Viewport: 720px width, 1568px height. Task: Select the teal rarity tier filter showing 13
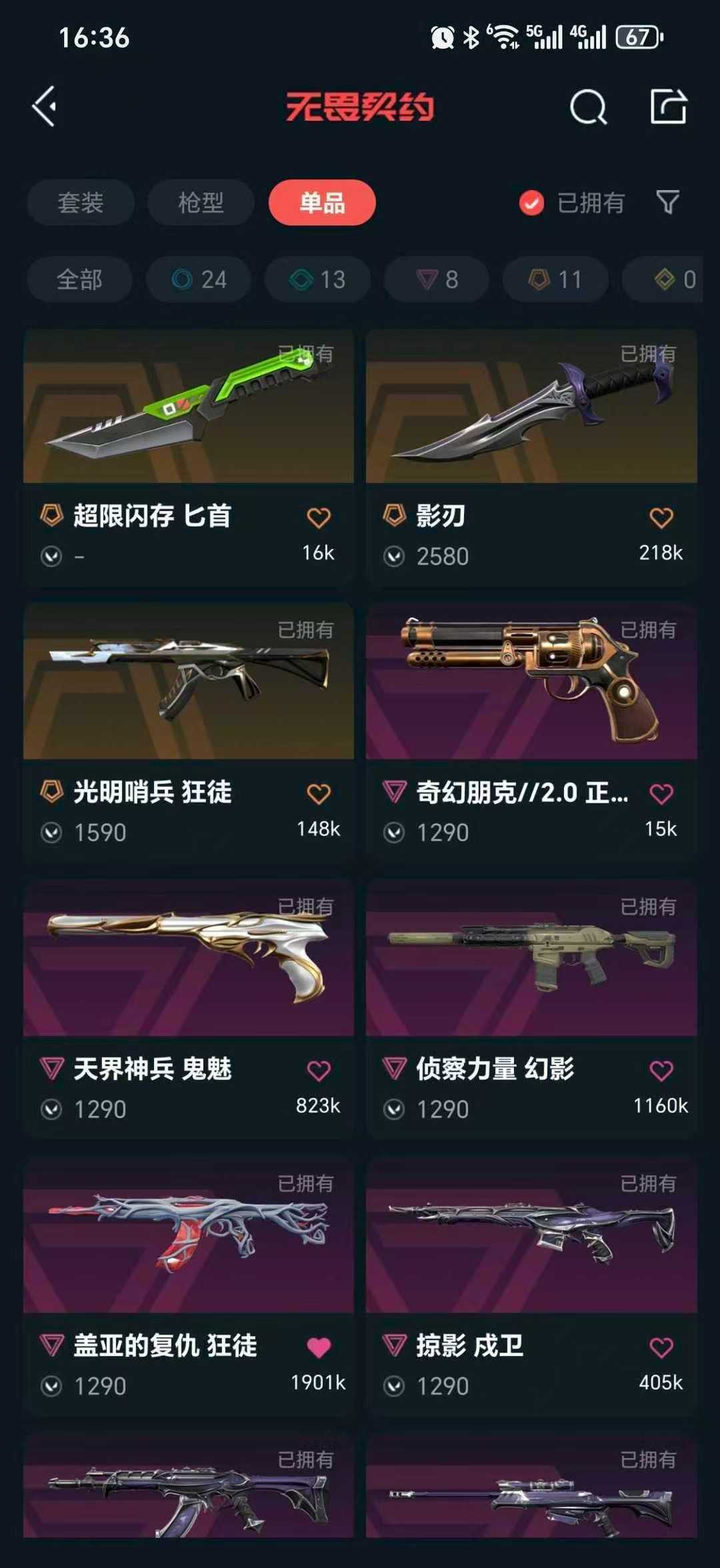coord(317,280)
